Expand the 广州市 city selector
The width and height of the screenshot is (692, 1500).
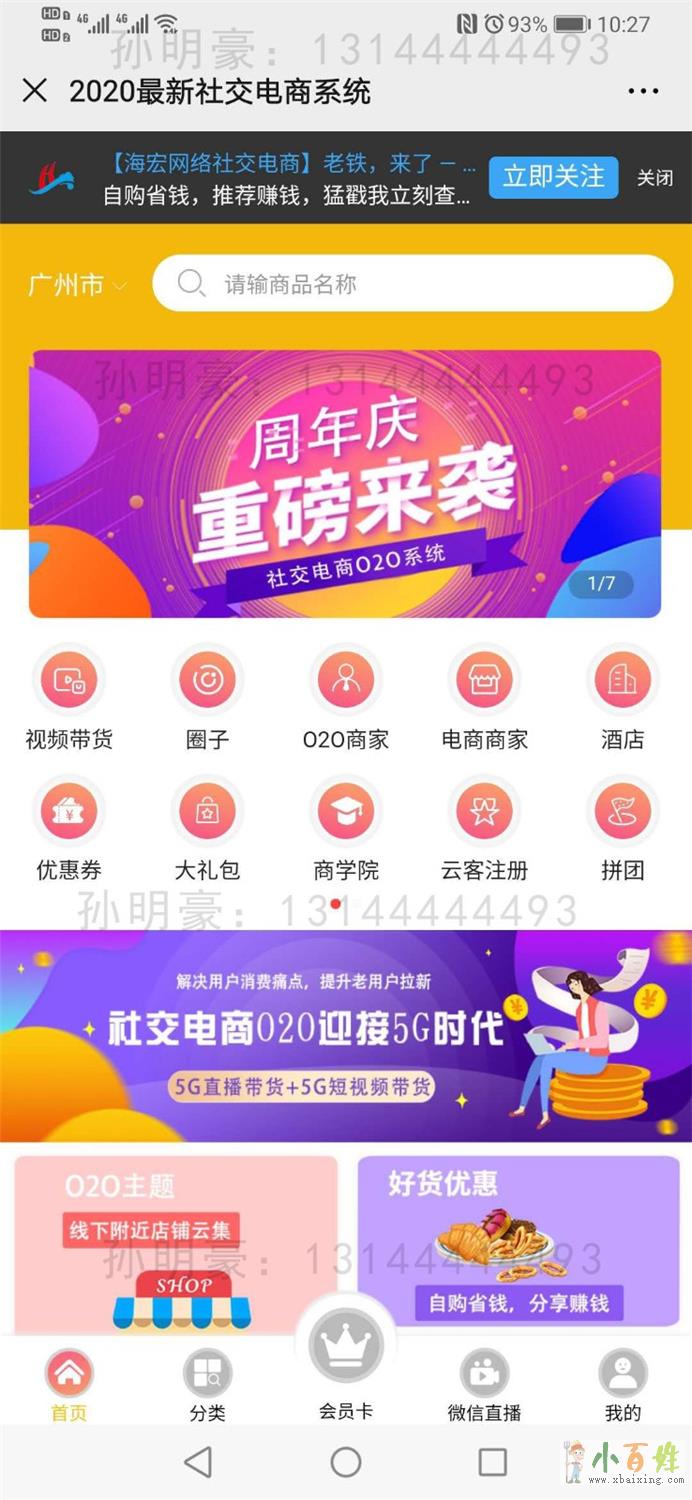click(x=77, y=285)
